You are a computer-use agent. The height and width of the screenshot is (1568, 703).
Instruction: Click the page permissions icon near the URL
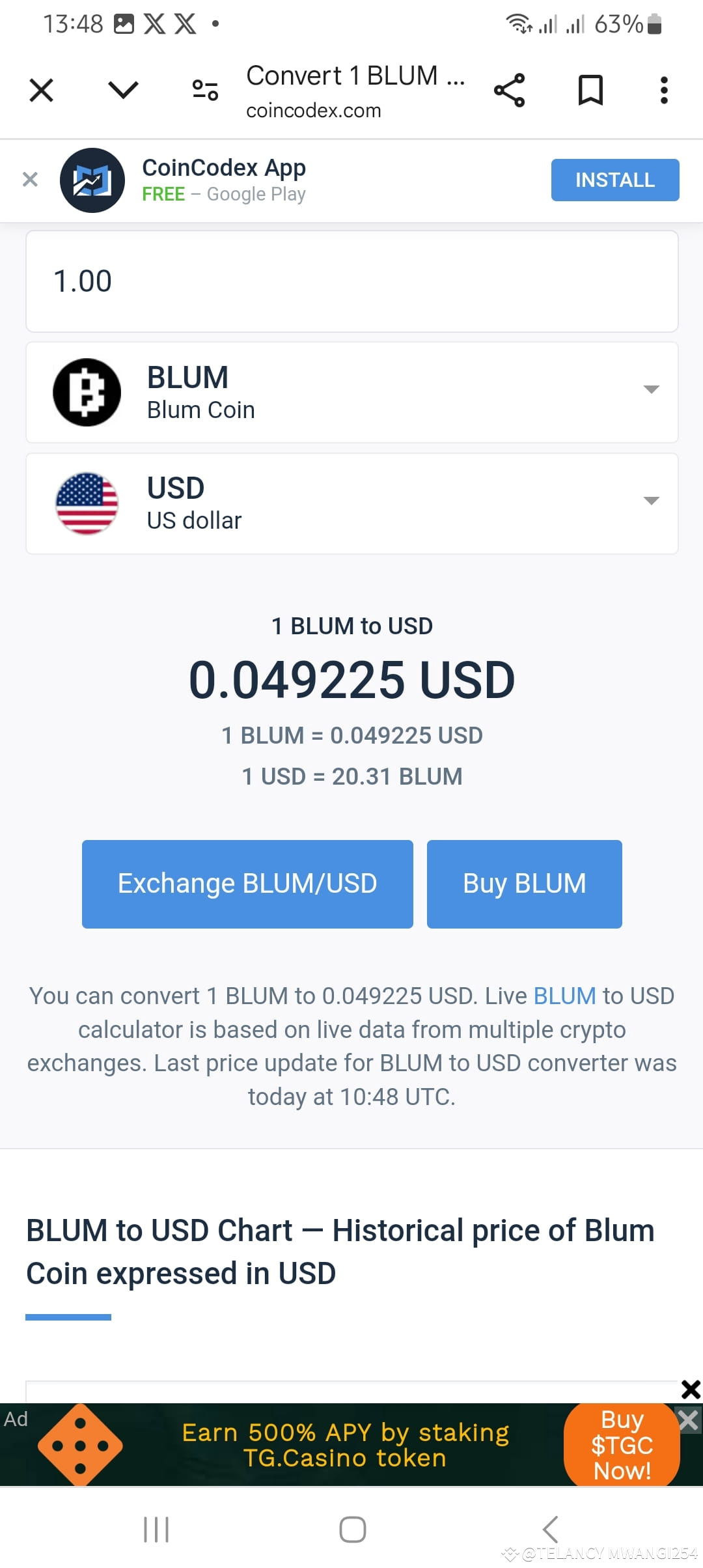[204, 90]
